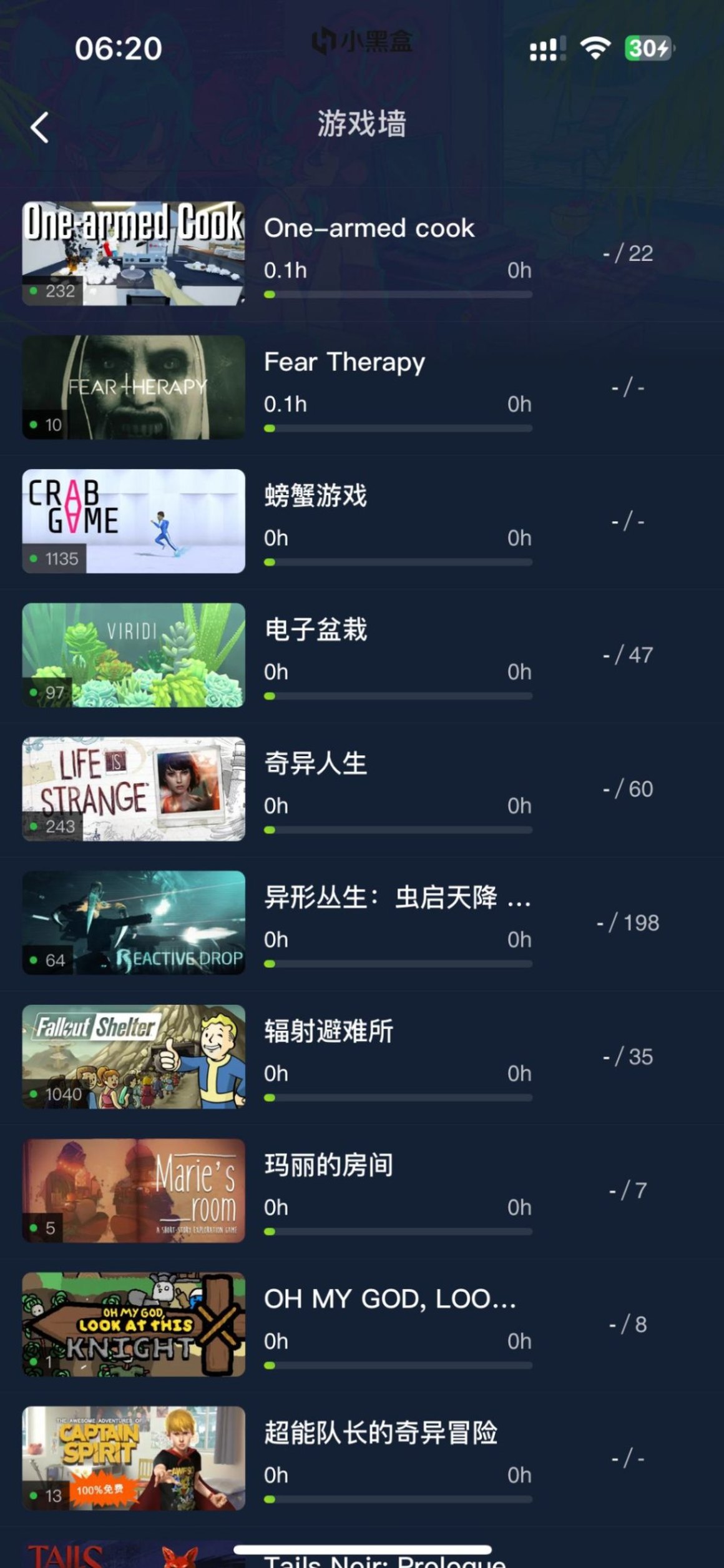Select the 螃蟹游戏 row
724x1568 pixels.
pyautogui.click(x=368, y=521)
